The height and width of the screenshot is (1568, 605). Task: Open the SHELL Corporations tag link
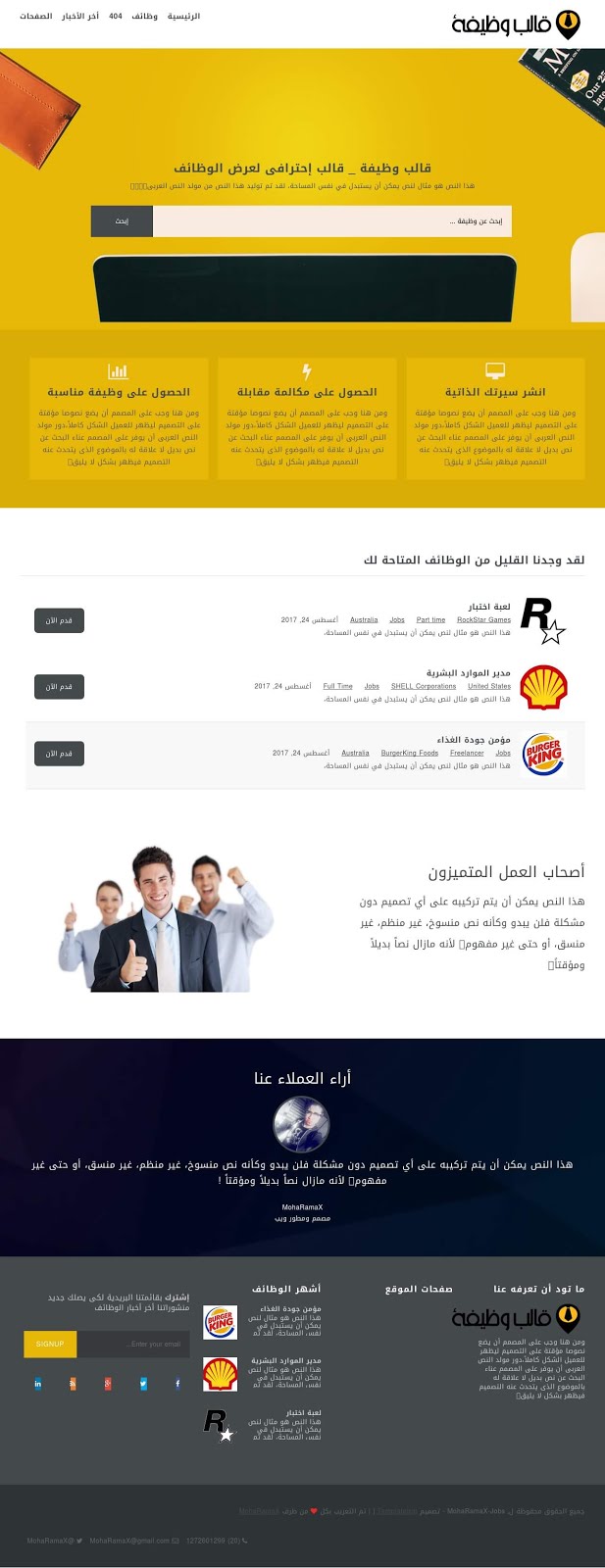point(423,686)
